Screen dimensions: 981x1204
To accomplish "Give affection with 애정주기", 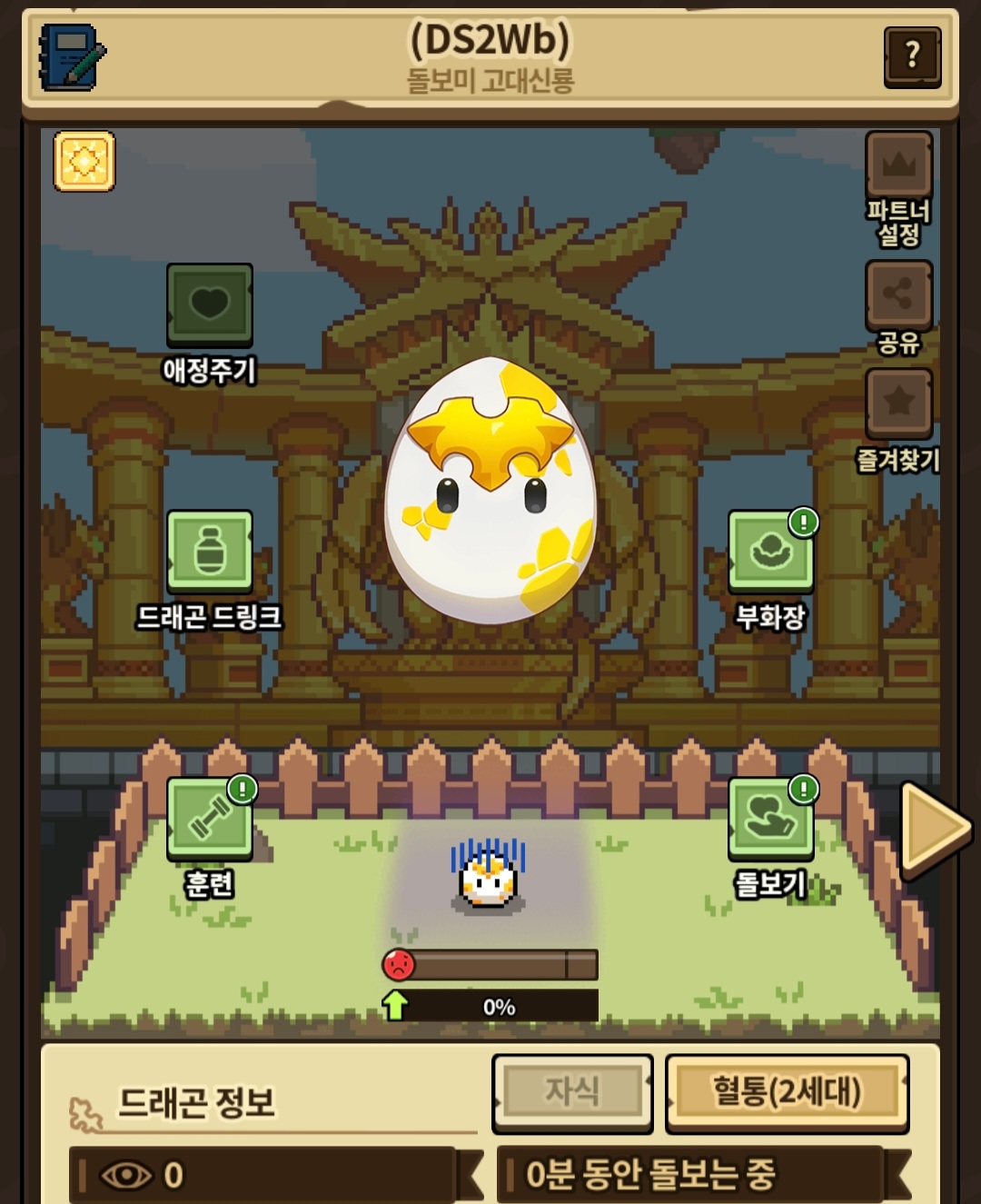I will 210,324.
